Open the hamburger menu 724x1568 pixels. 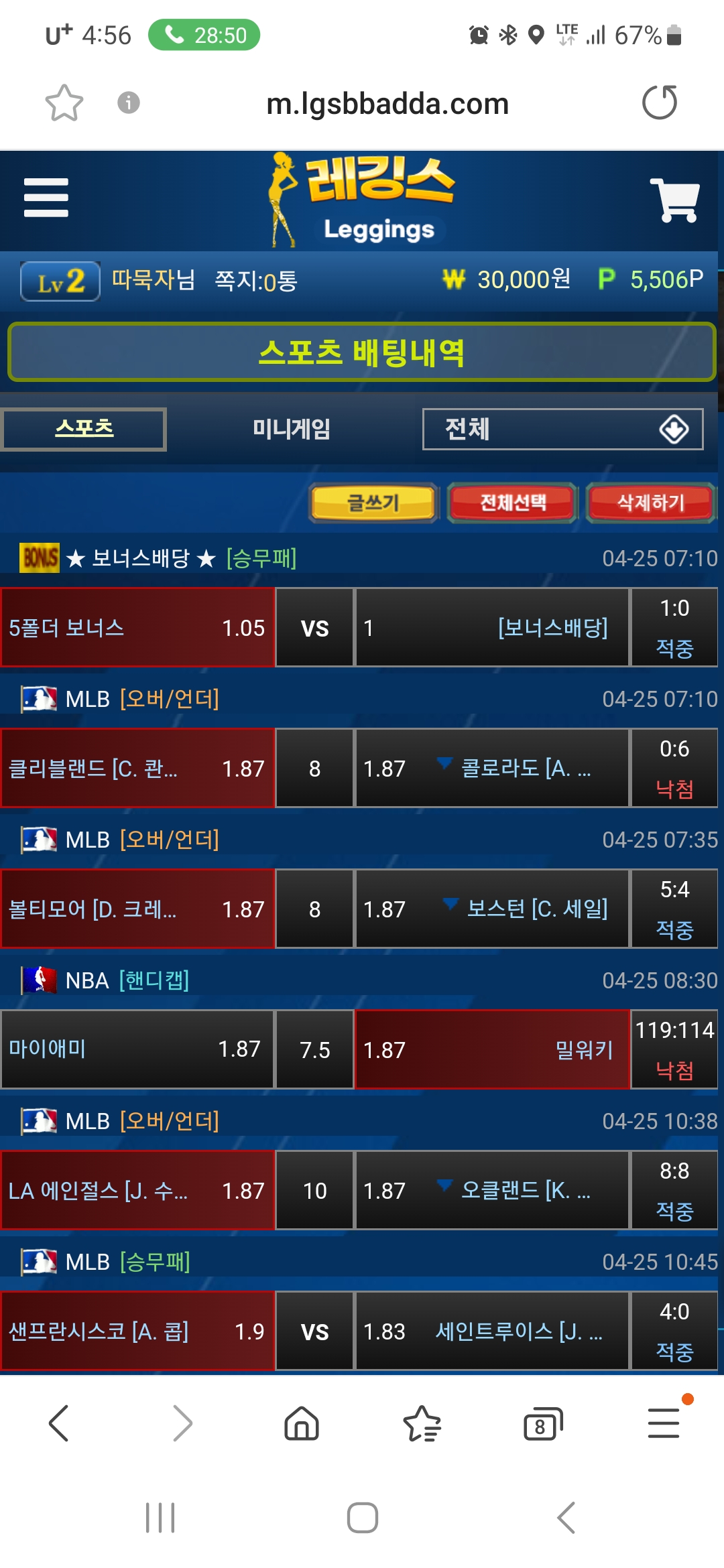(46, 198)
